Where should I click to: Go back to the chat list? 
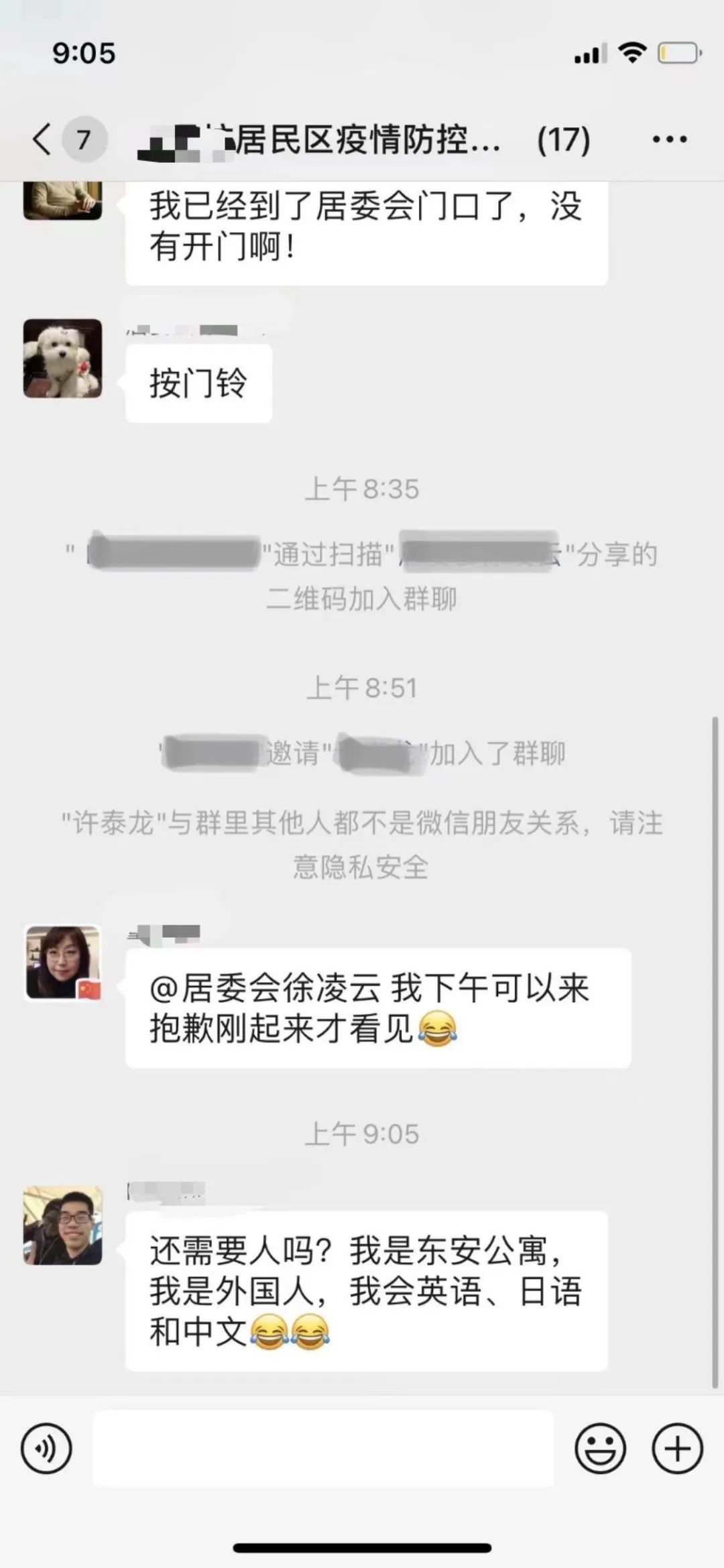[42, 139]
